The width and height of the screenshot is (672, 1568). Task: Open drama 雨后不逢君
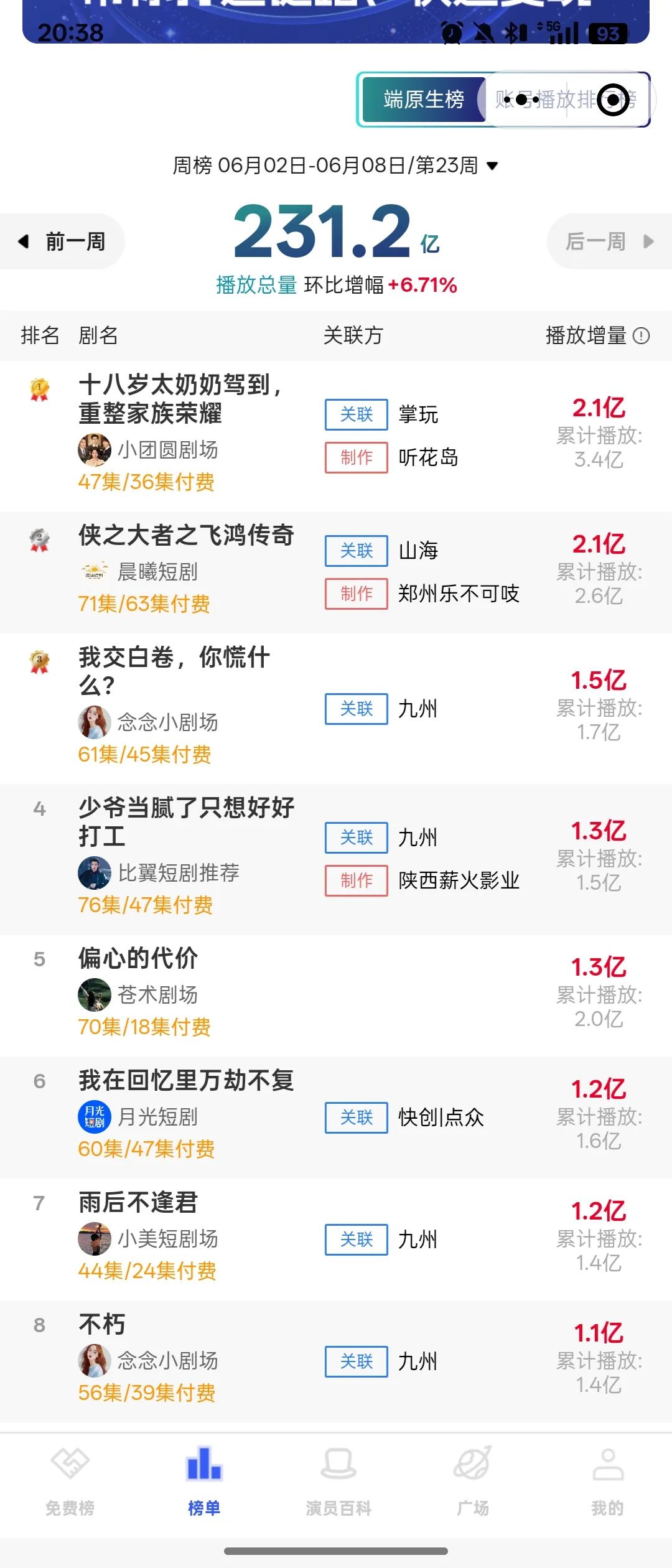pos(138,1202)
